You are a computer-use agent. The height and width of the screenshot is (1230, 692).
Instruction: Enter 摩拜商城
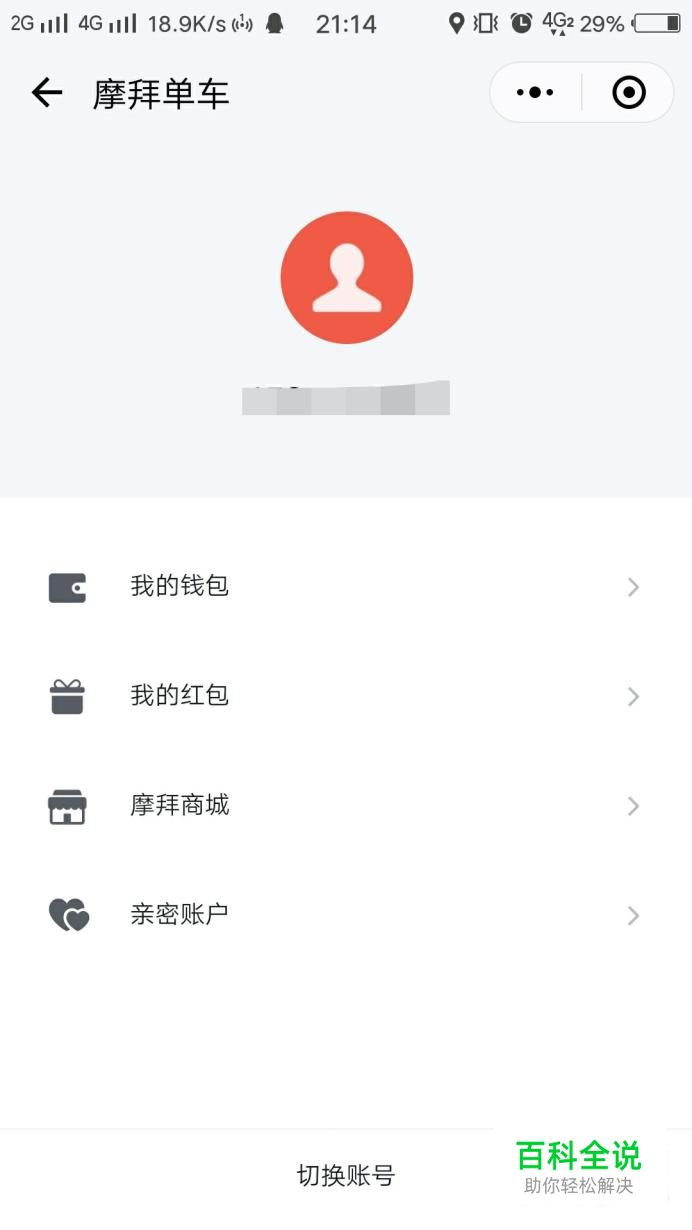[x=346, y=806]
